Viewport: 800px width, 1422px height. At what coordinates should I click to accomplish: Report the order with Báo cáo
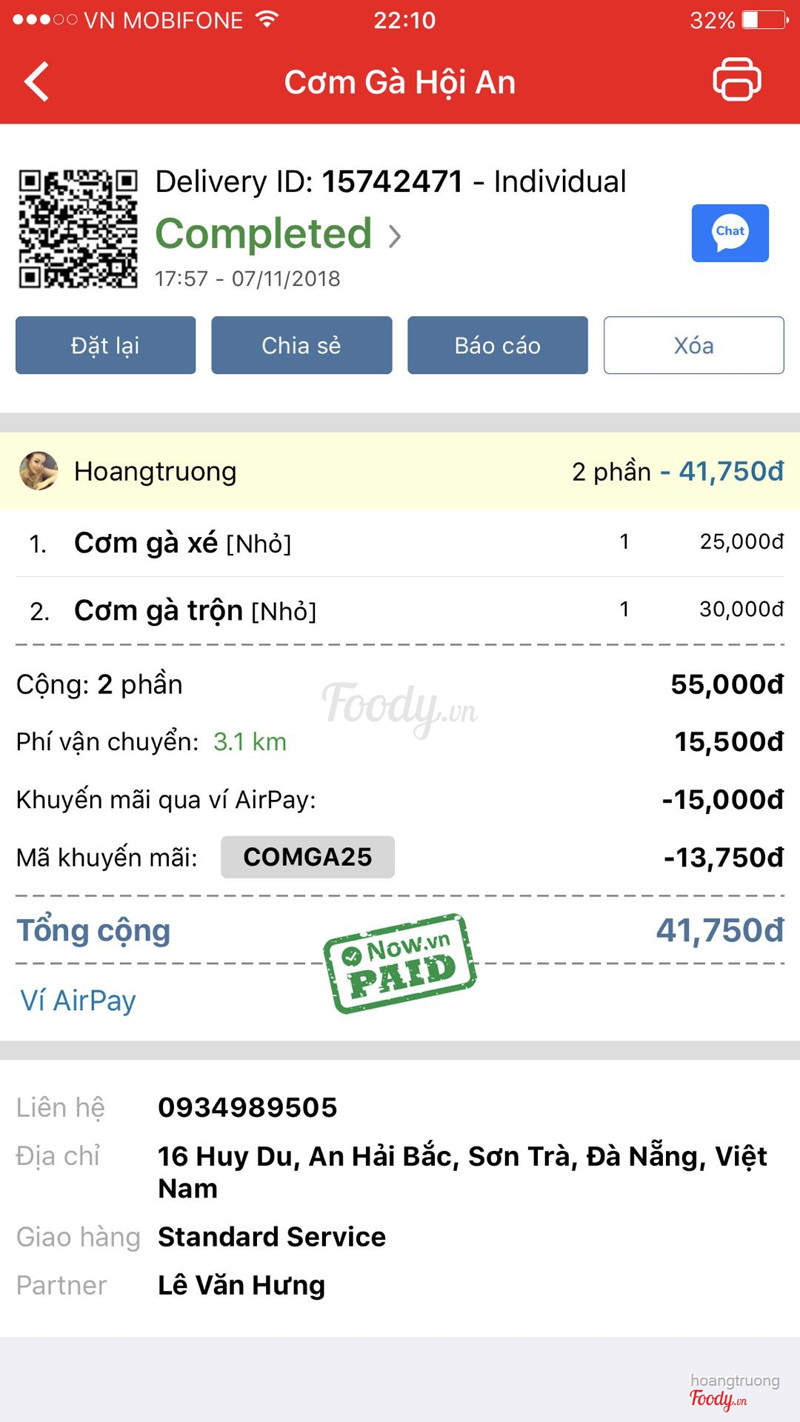coord(497,346)
